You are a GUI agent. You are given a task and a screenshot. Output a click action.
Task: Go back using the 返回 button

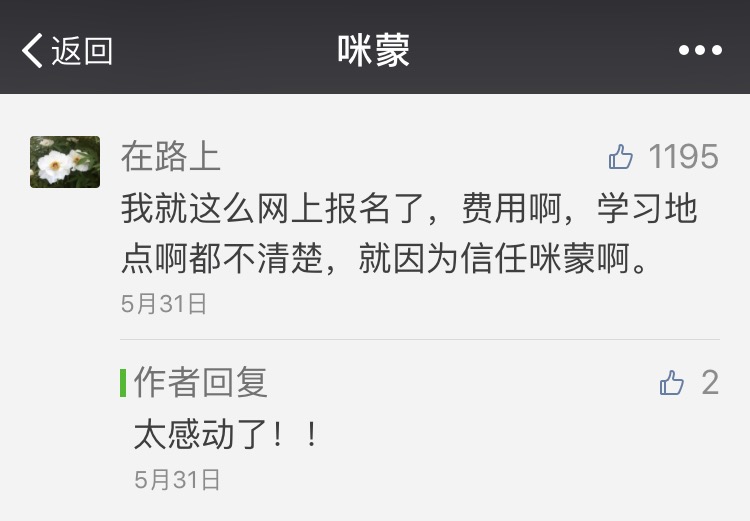coord(67,50)
